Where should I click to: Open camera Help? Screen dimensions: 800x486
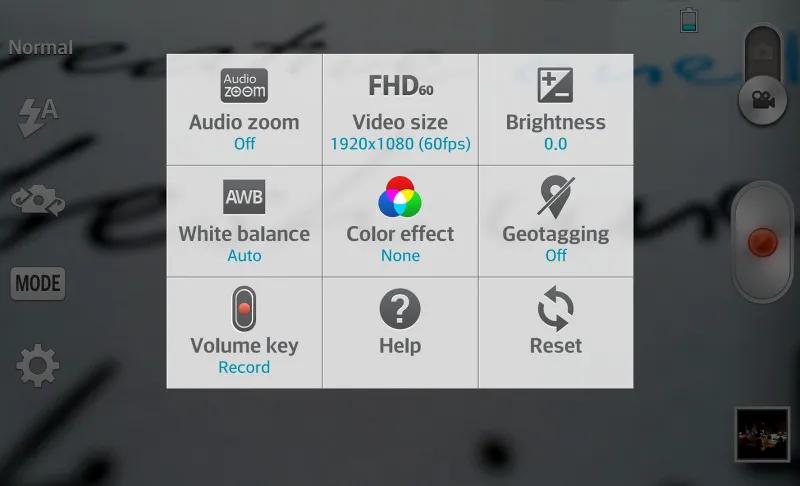tap(400, 333)
